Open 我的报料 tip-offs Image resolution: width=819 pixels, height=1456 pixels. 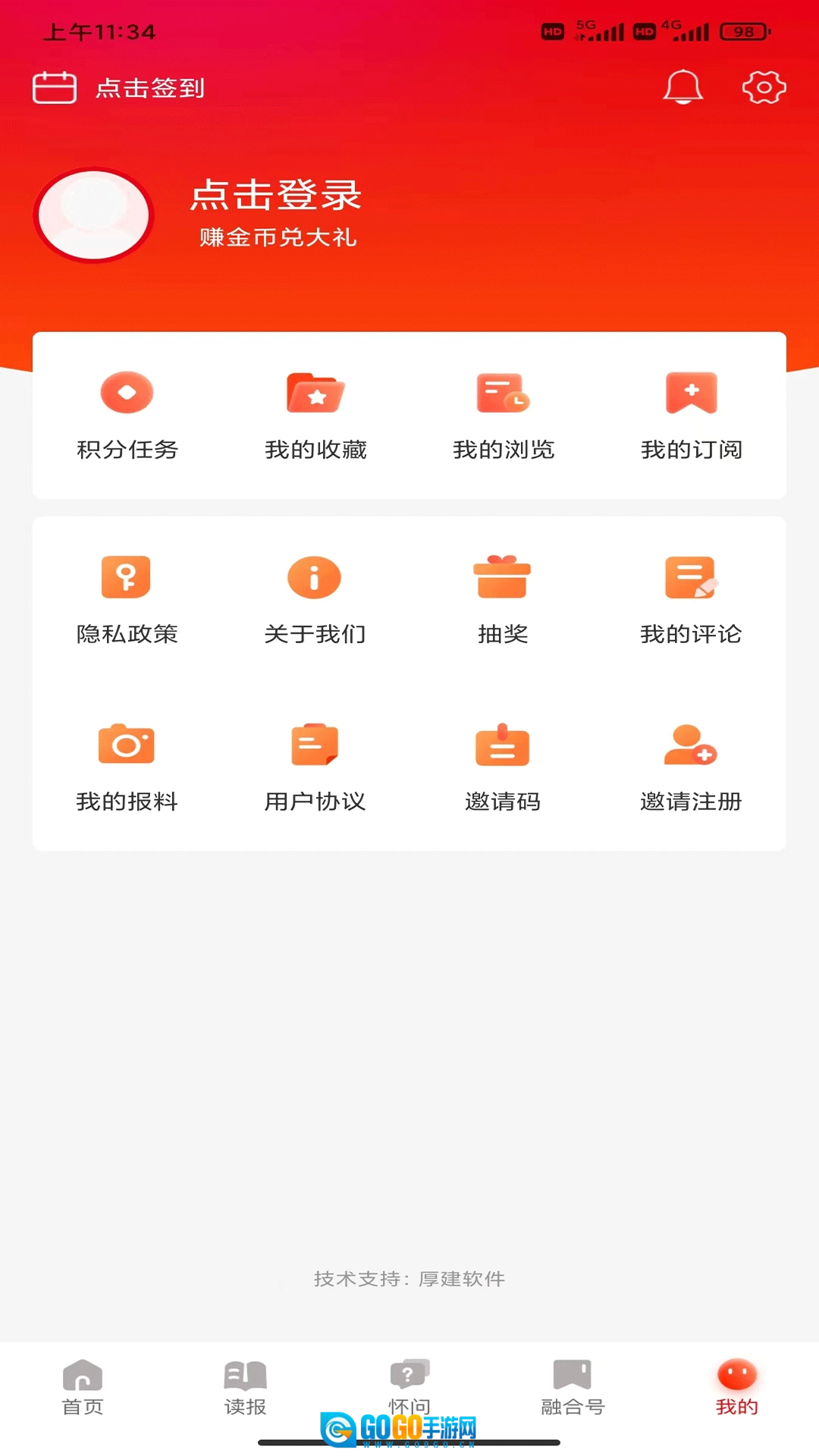pyautogui.click(x=127, y=767)
